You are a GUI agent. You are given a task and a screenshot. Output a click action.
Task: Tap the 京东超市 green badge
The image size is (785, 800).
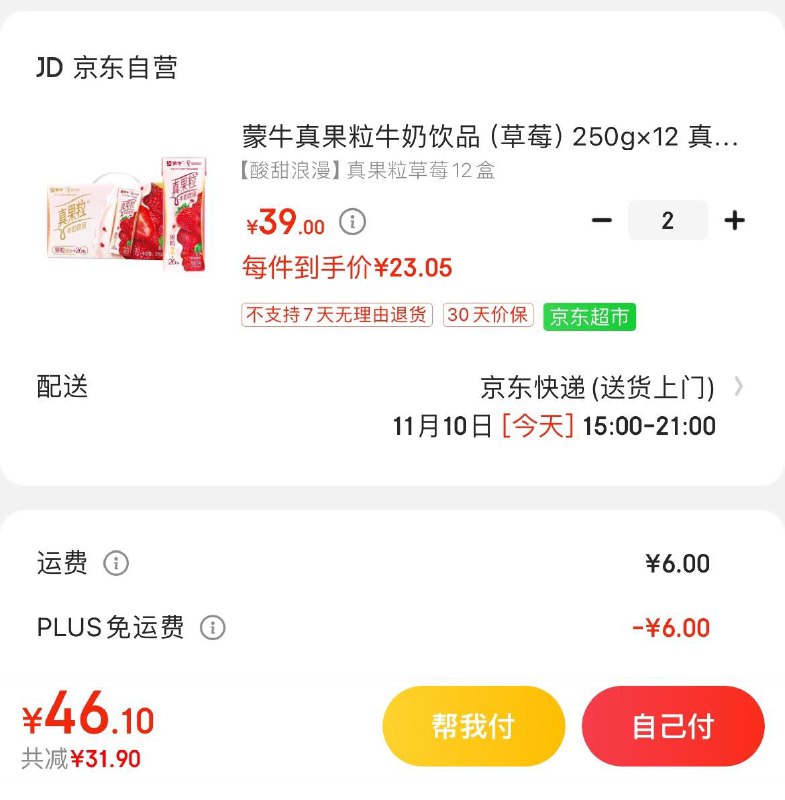(x=592, y=315)
